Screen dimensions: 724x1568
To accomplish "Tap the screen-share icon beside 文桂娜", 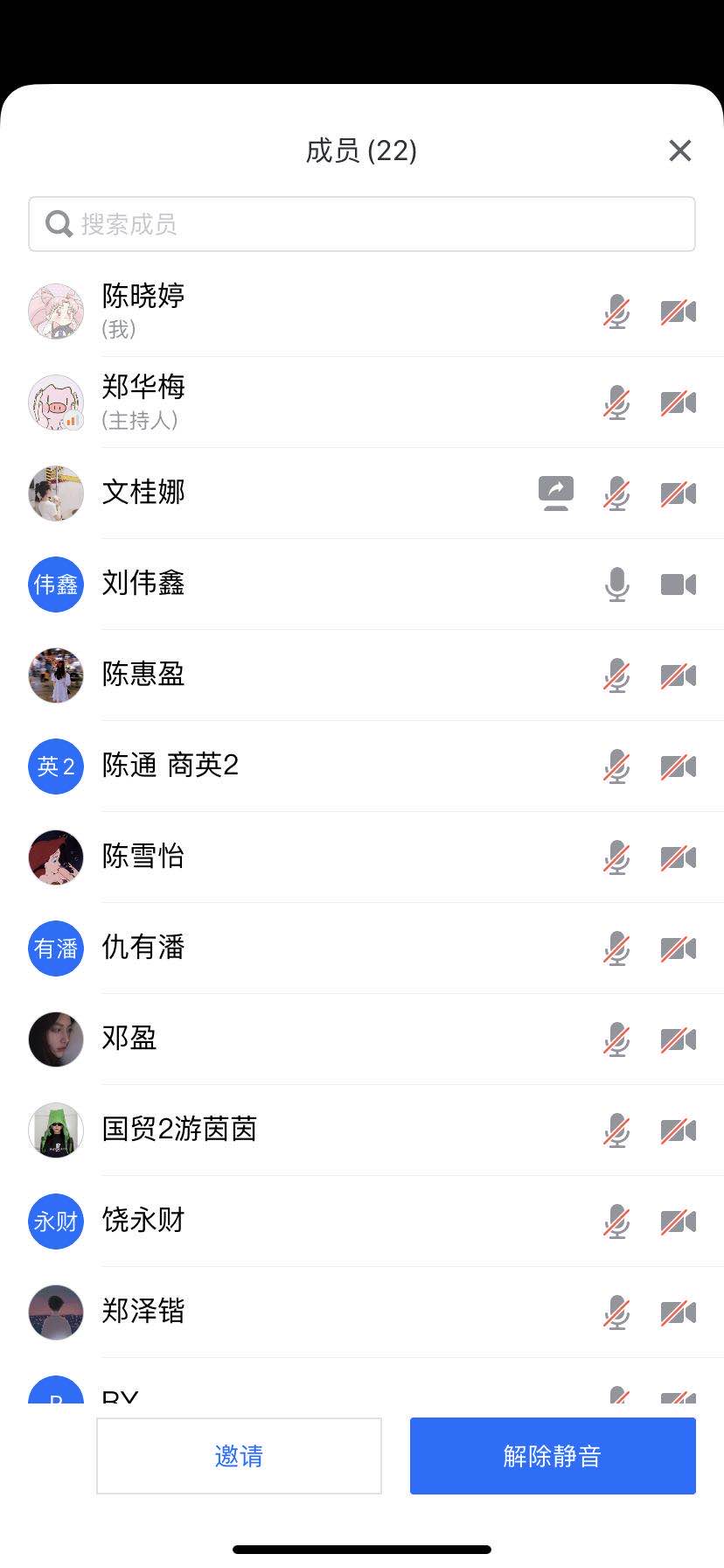I will coord(556,493).
